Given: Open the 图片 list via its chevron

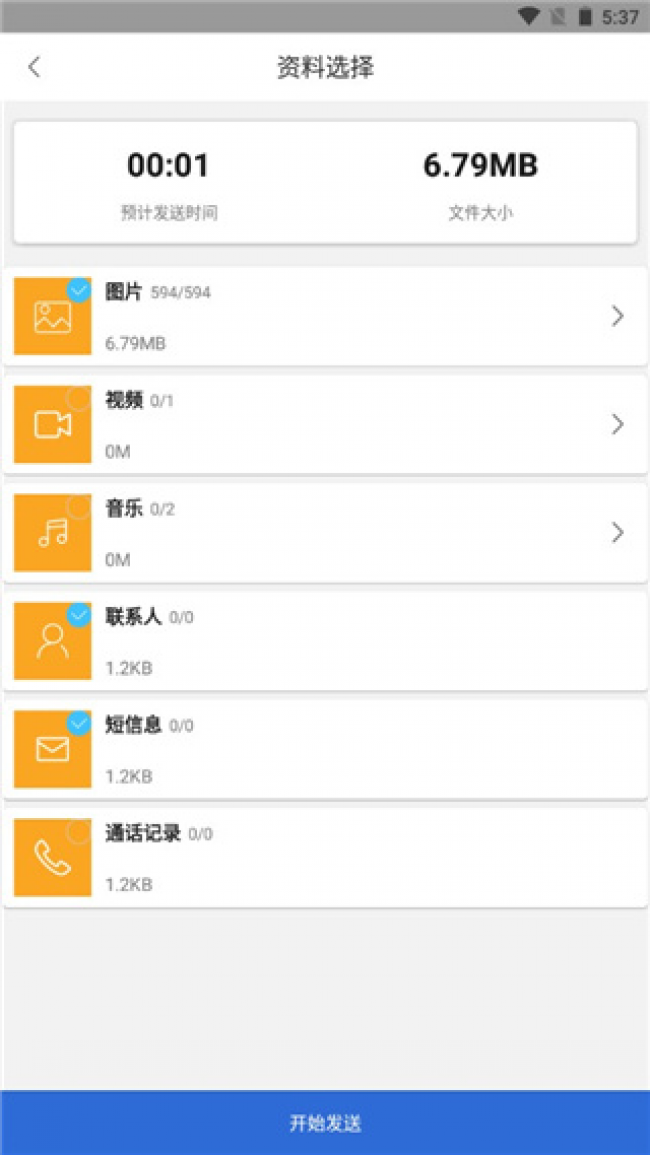Looking at the screenshot, I should [618, 317].
